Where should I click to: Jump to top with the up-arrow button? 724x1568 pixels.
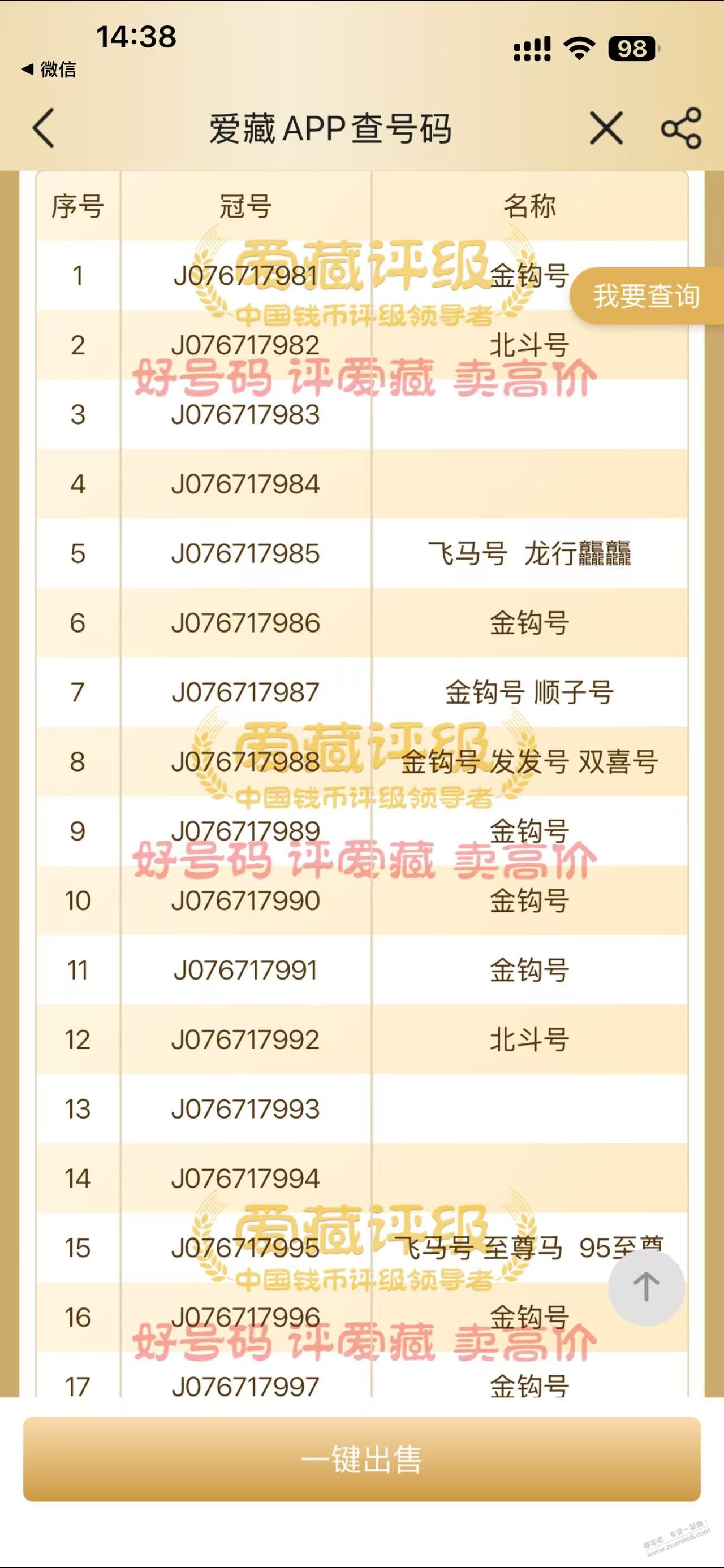click(646, 1287)
